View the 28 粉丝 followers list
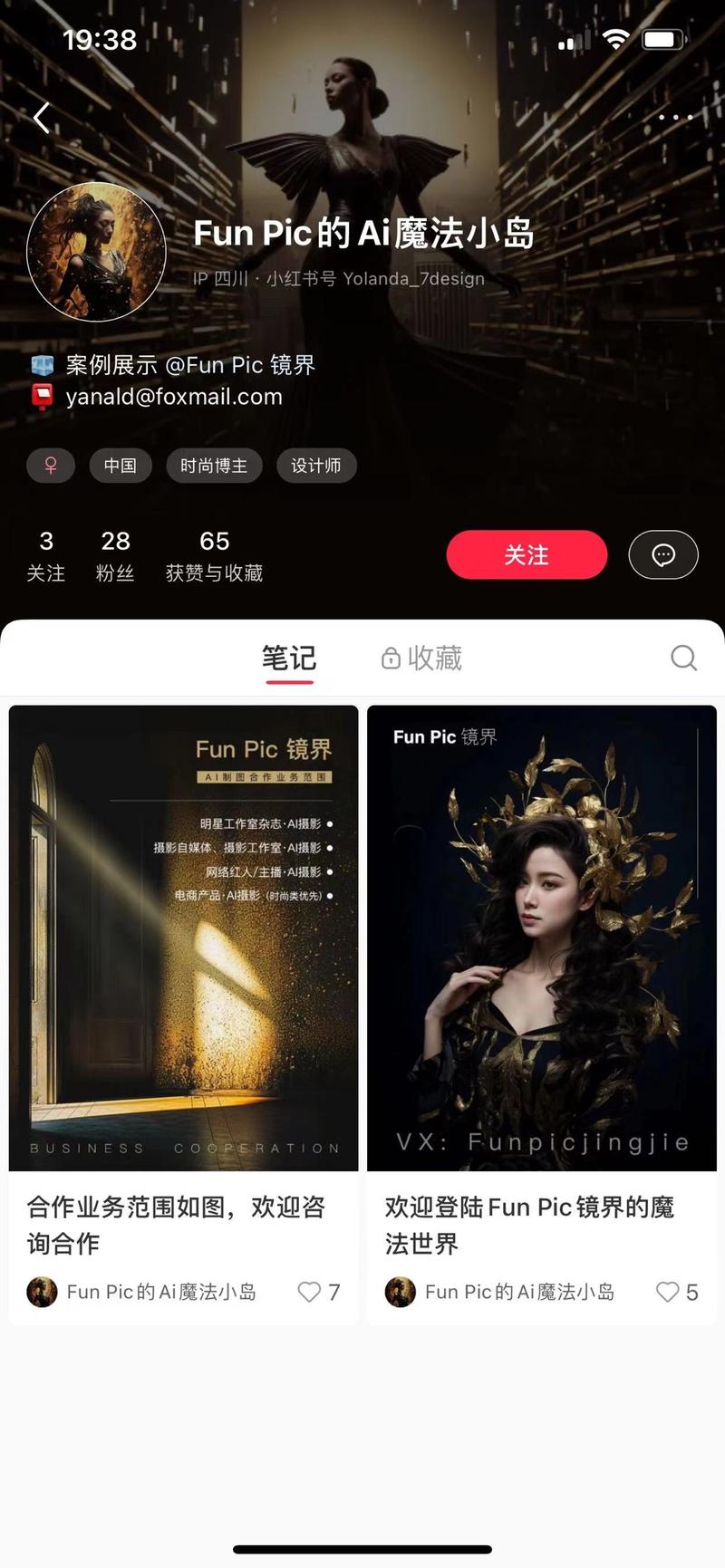This screenshot has height=1568, width=725. 115,555
